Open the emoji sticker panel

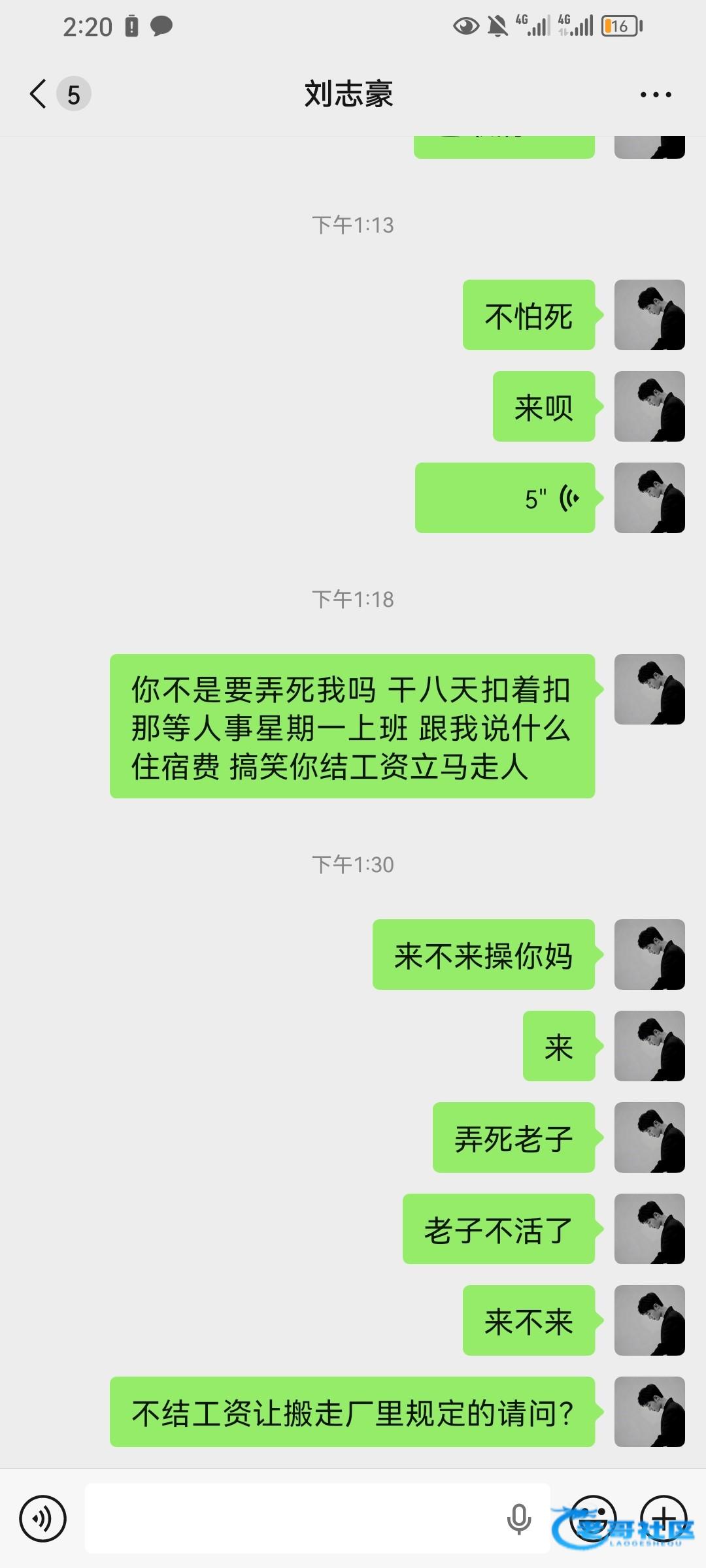[593, 1517]
